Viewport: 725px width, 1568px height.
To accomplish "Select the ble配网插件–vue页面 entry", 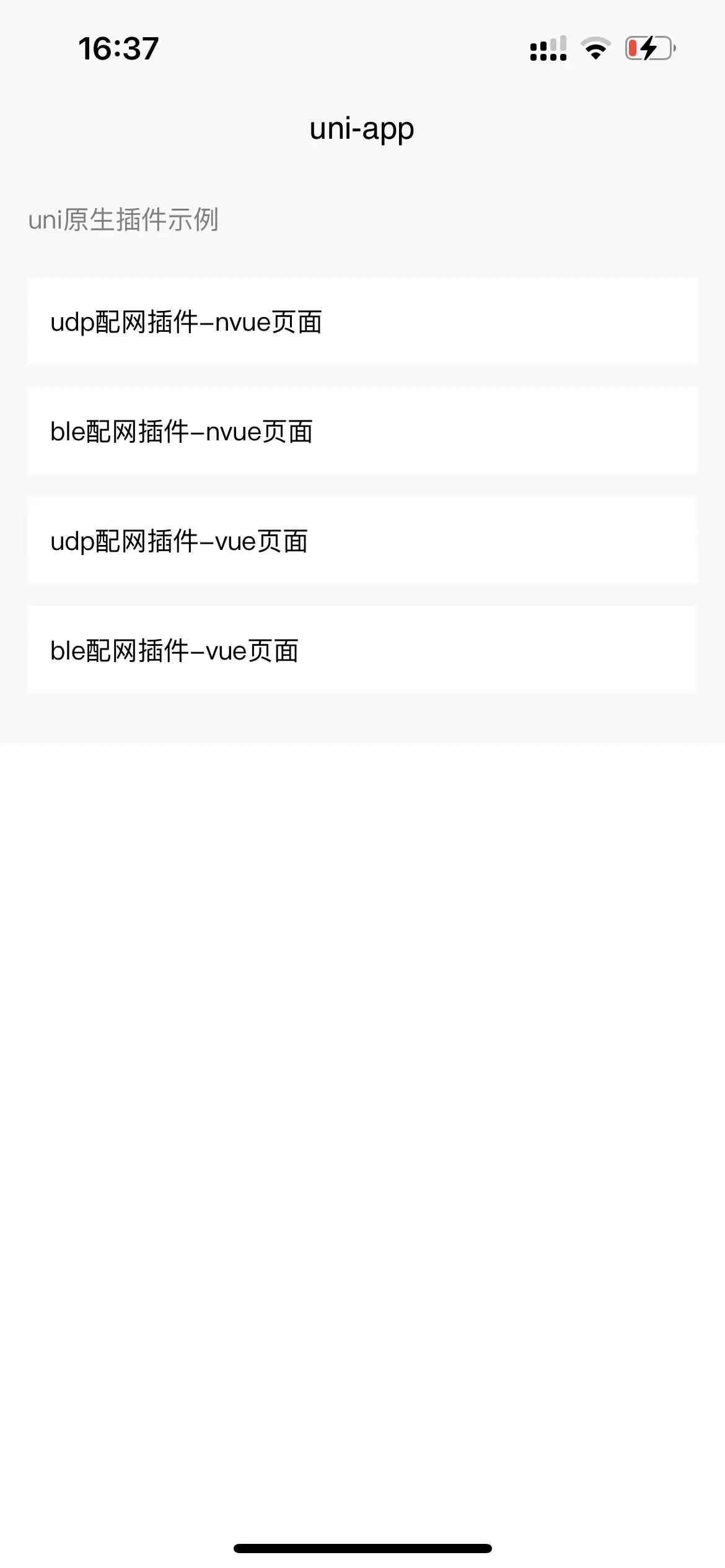I will 362,650.
